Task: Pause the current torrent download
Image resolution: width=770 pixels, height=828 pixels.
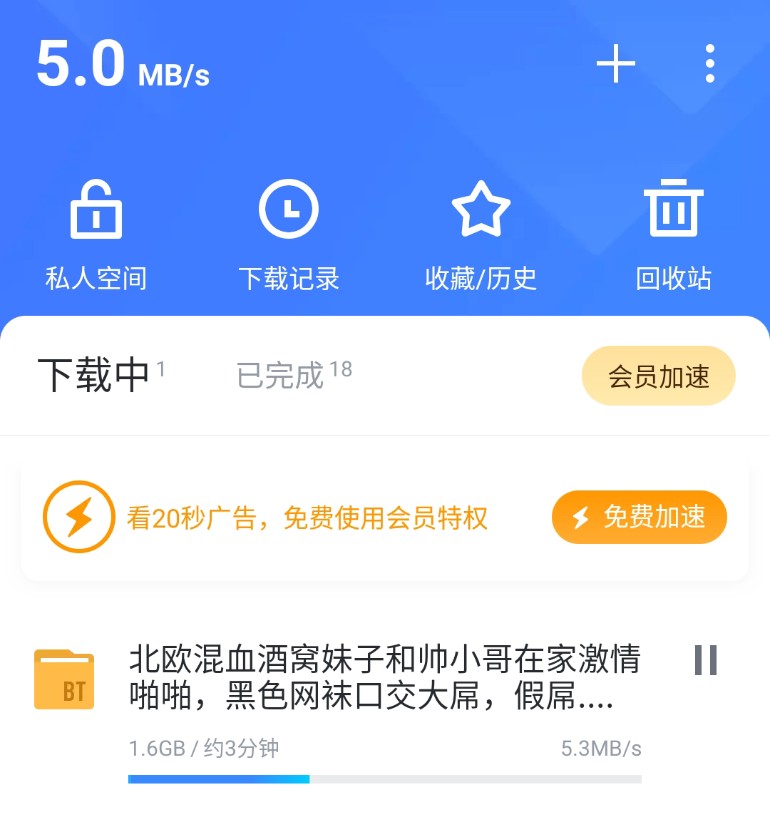Action: tap(706, 661)
